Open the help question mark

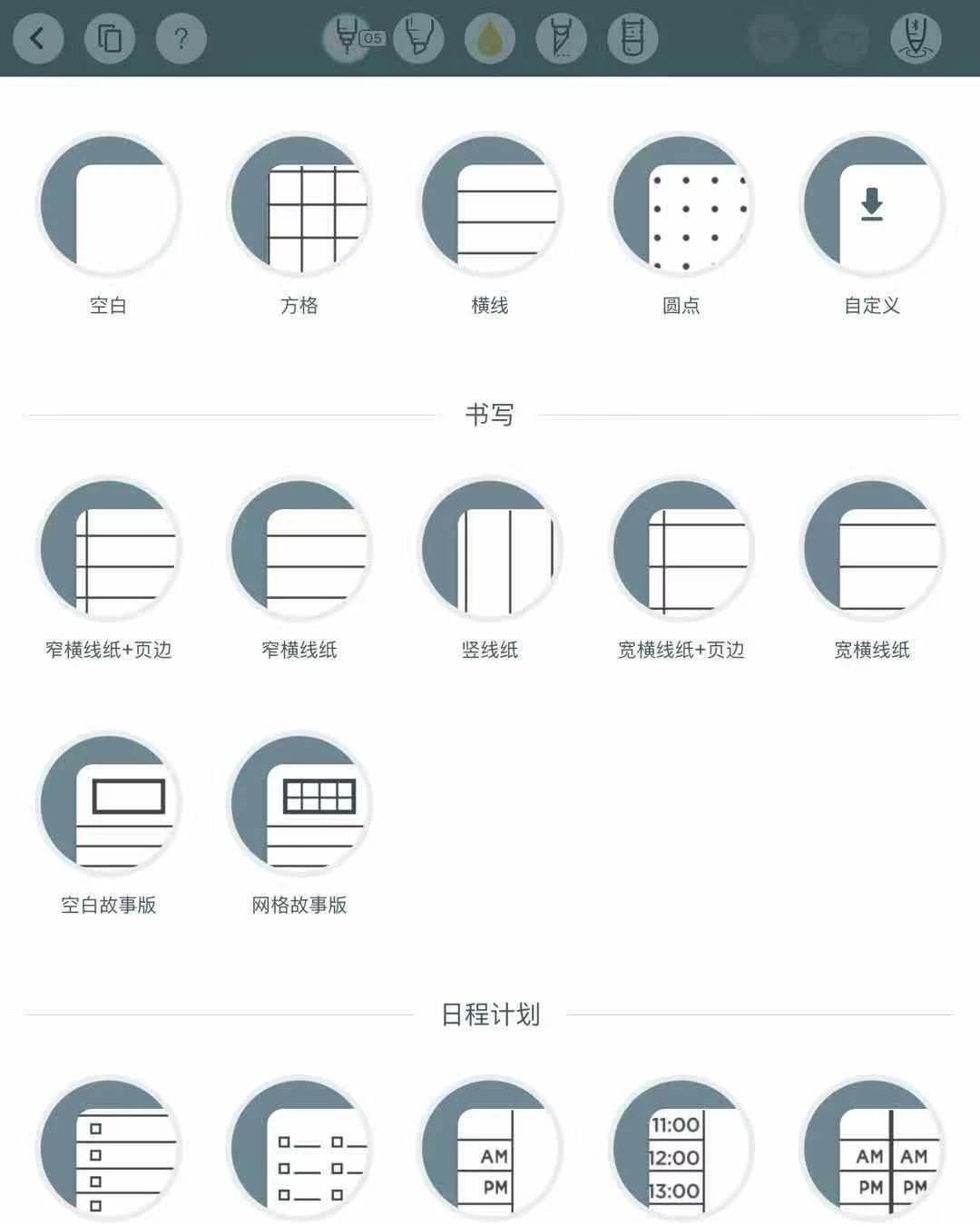pyautogui.click(x=181, y=38)
